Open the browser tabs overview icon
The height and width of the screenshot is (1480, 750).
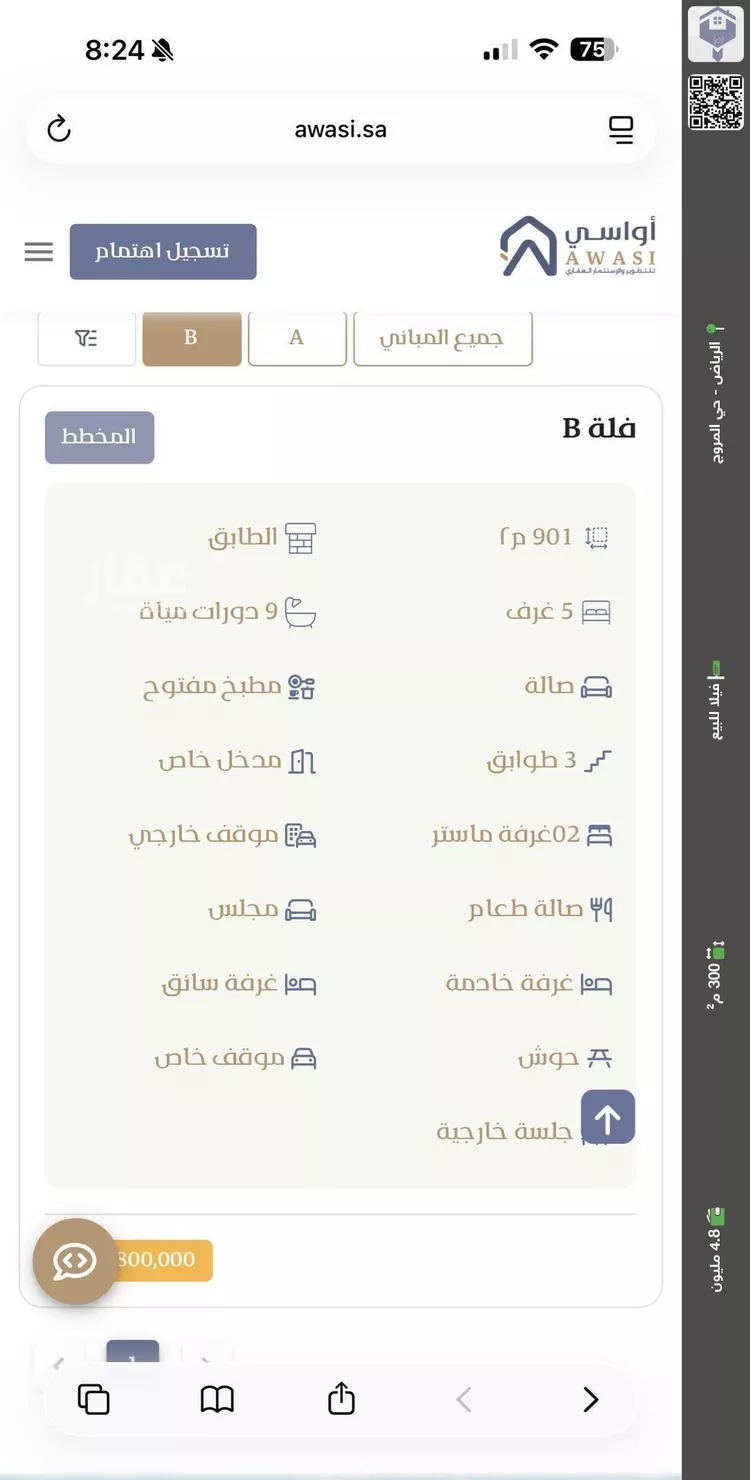tap(92, 1399)
